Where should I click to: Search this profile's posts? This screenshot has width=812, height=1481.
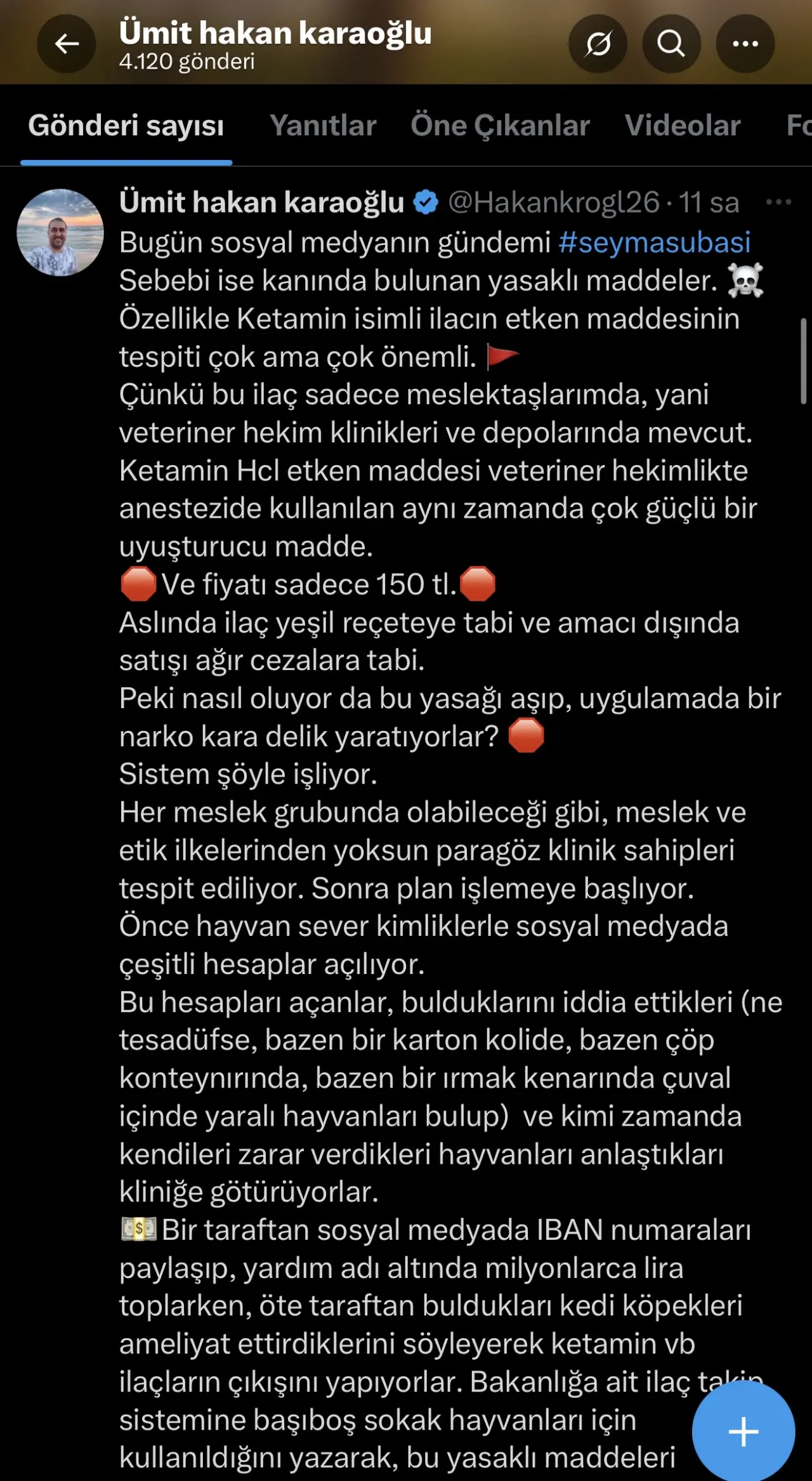click(x=671, y=44)
